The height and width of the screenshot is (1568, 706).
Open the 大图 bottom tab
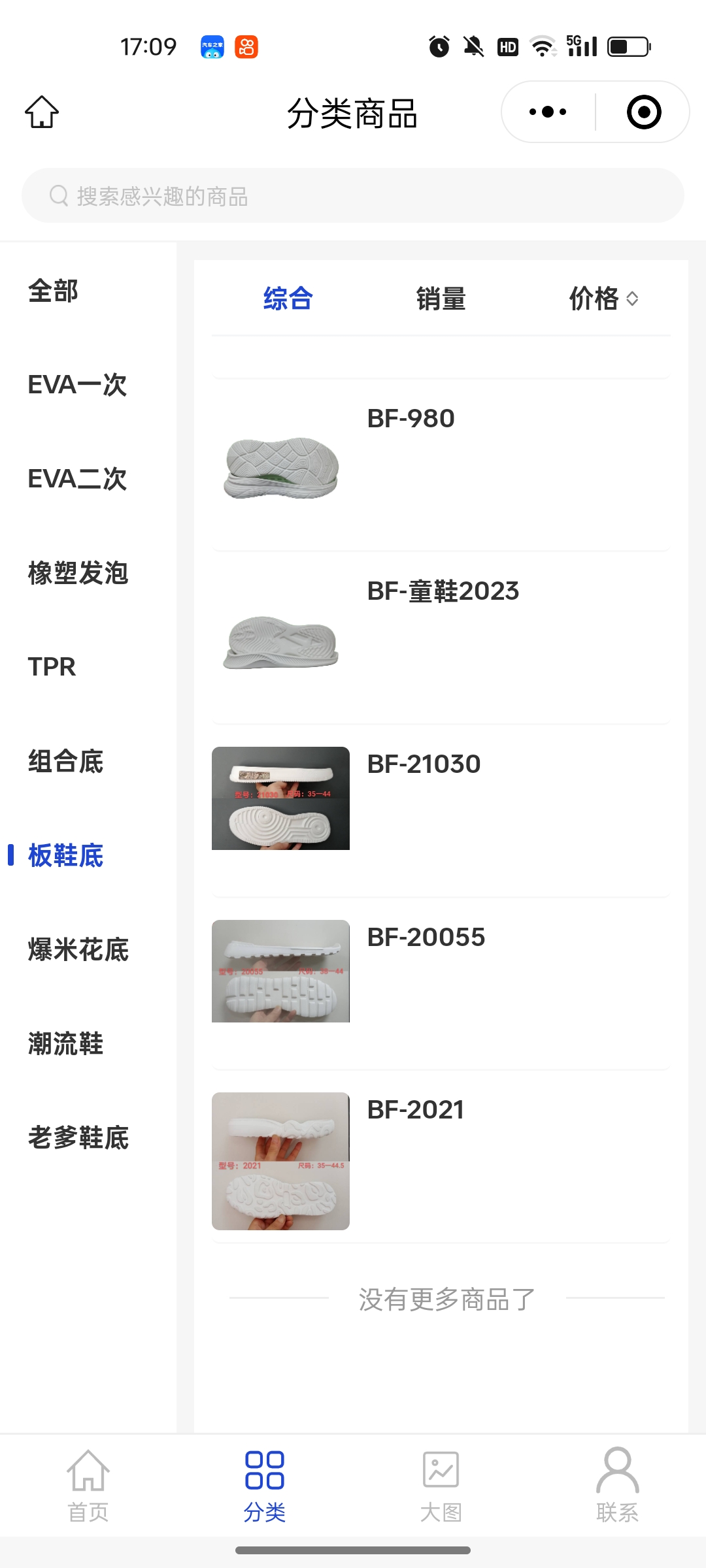point(441,1485)
